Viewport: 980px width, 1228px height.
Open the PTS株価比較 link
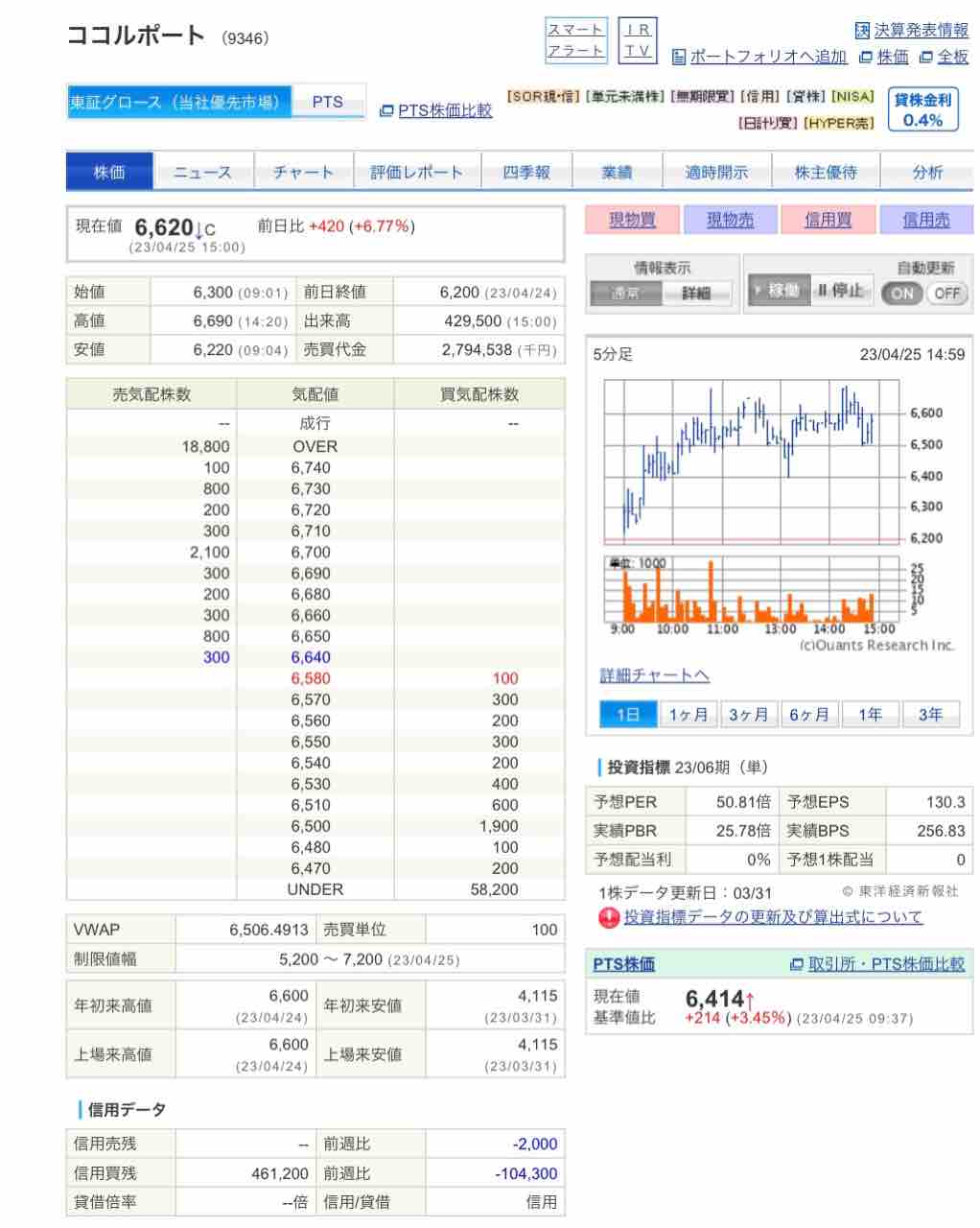pyautogui.click(x=444, y=110)
